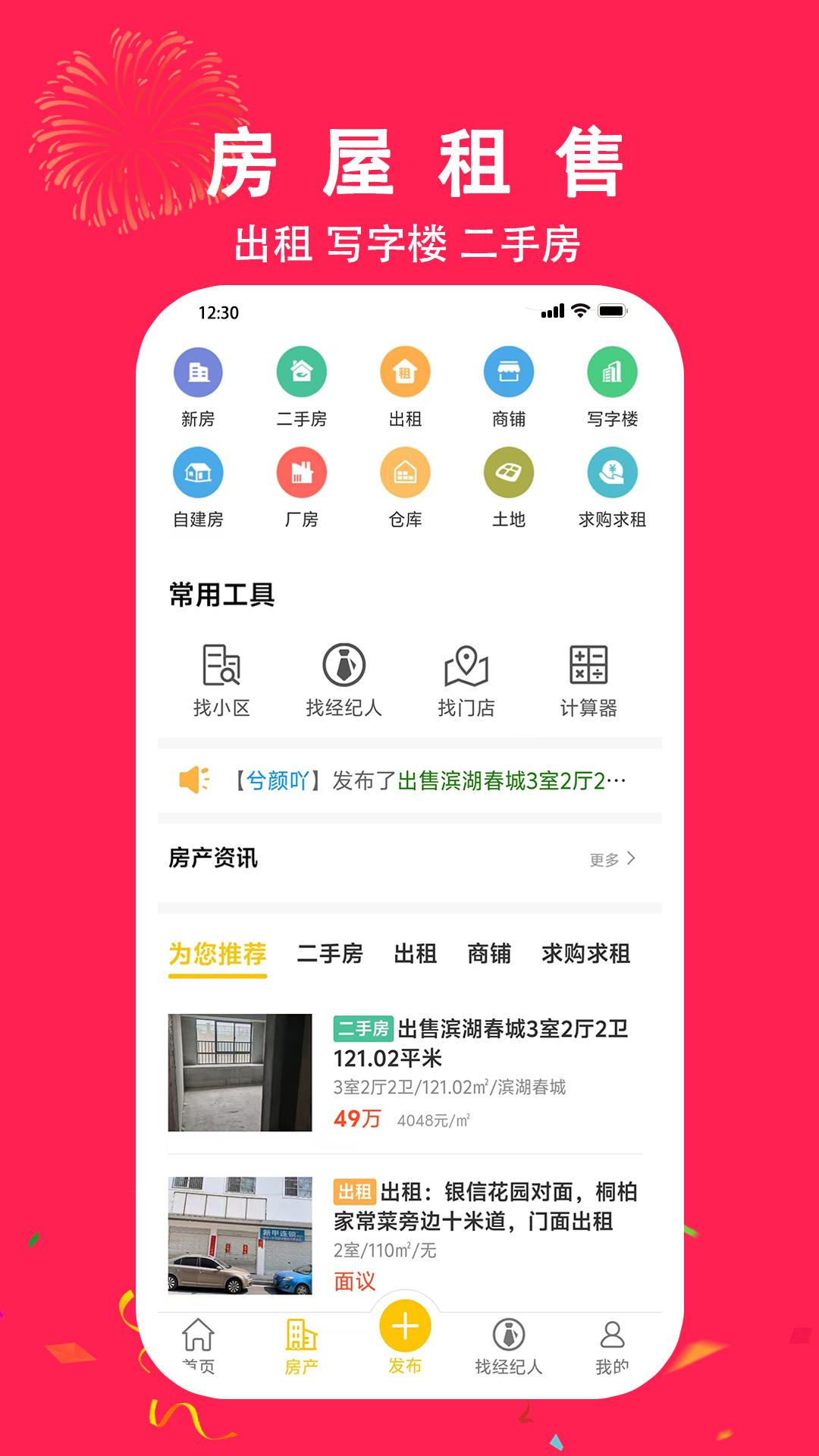Open the 滨湖春城 listing thumbnail photo
The width and height of the screenshot is (819, 1456).
point(241,1073)
